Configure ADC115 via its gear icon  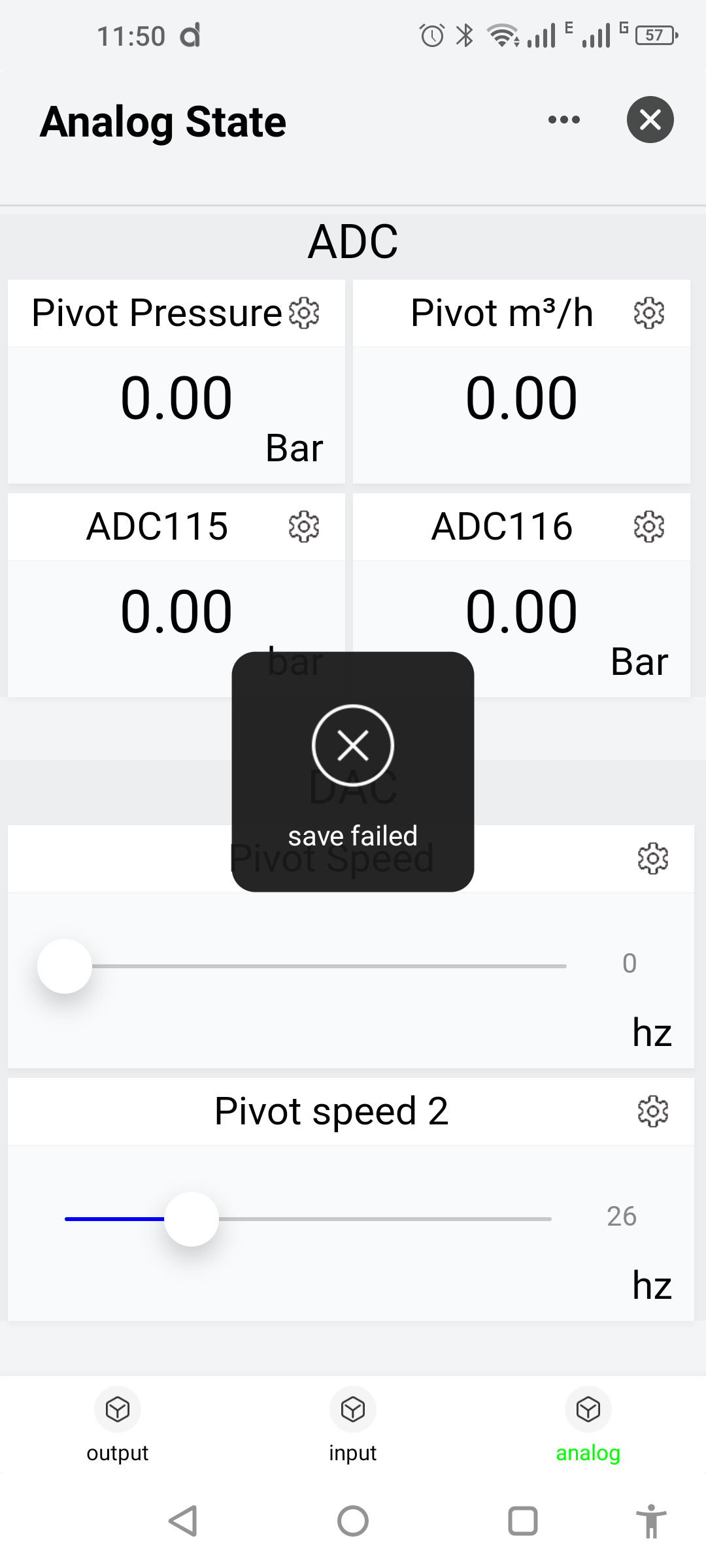304,527
